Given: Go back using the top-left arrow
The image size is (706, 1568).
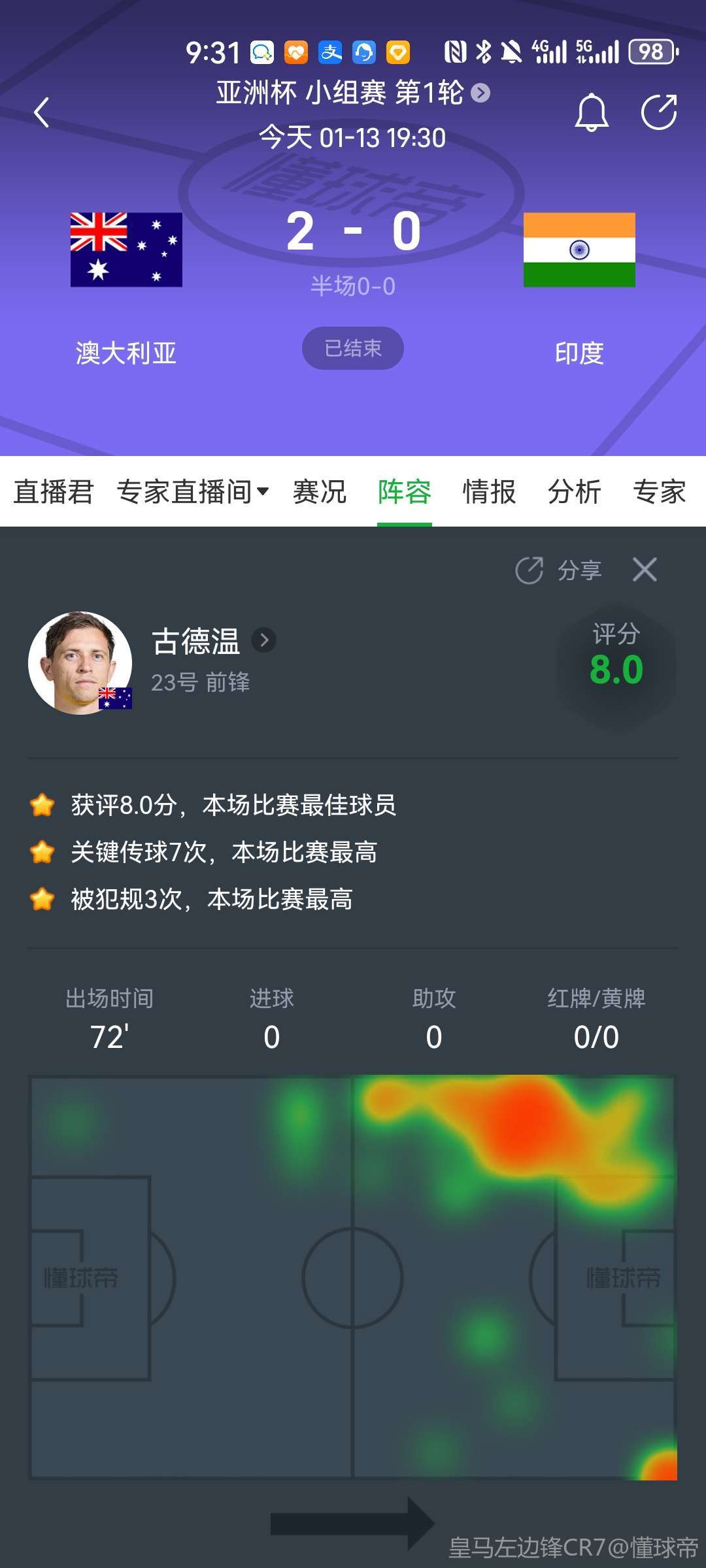Looking at the screenshot, I should [42, 112].
